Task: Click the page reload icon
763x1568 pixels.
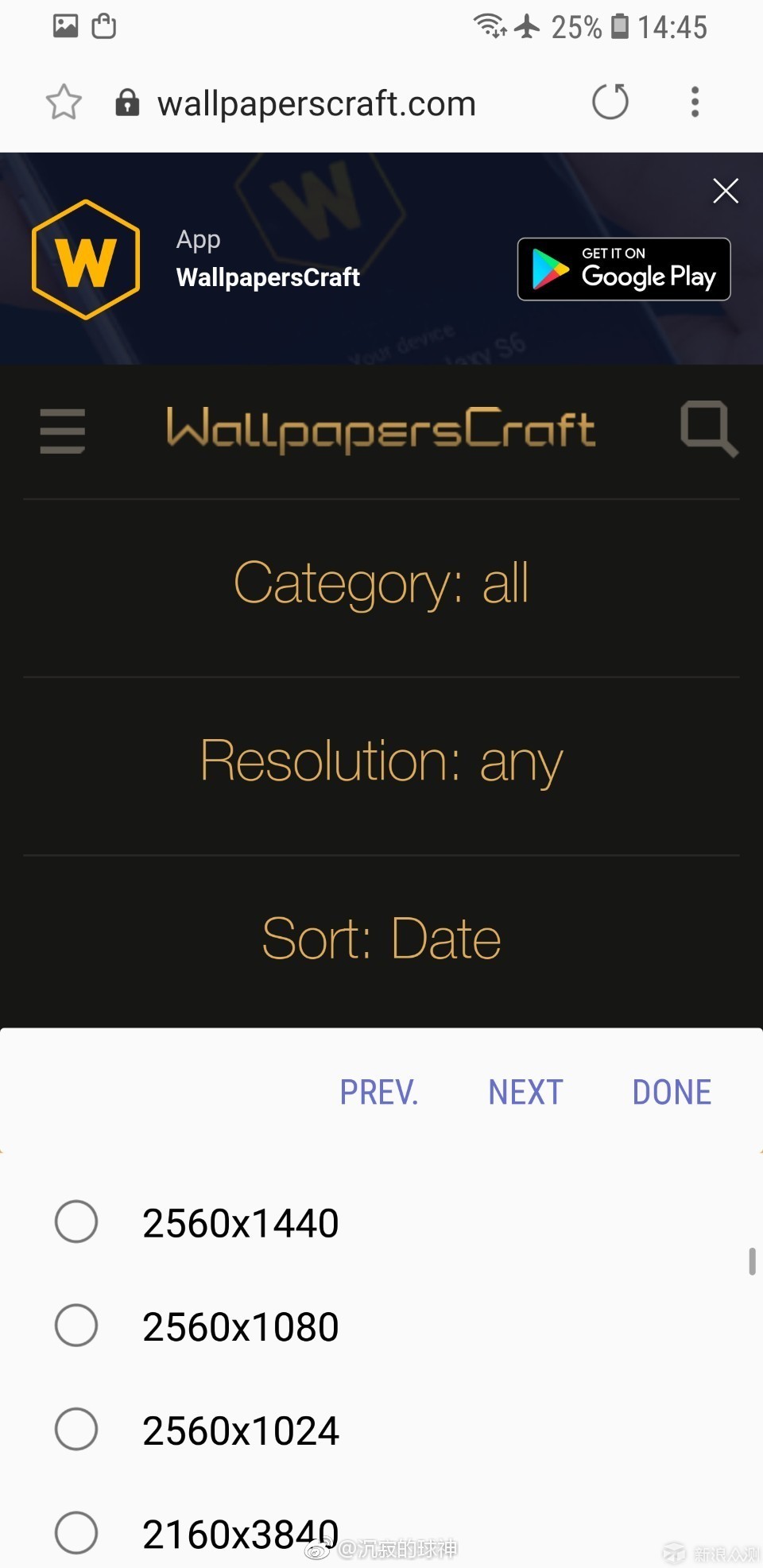Action: click(x=610, y=102)
